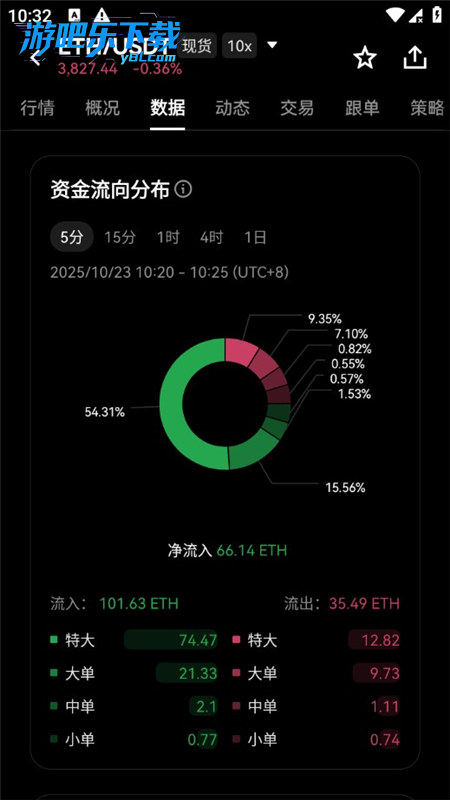Switch to the 策略 tab
The image size is (450, 800).
pyautogui.click(x=428, y=108)
